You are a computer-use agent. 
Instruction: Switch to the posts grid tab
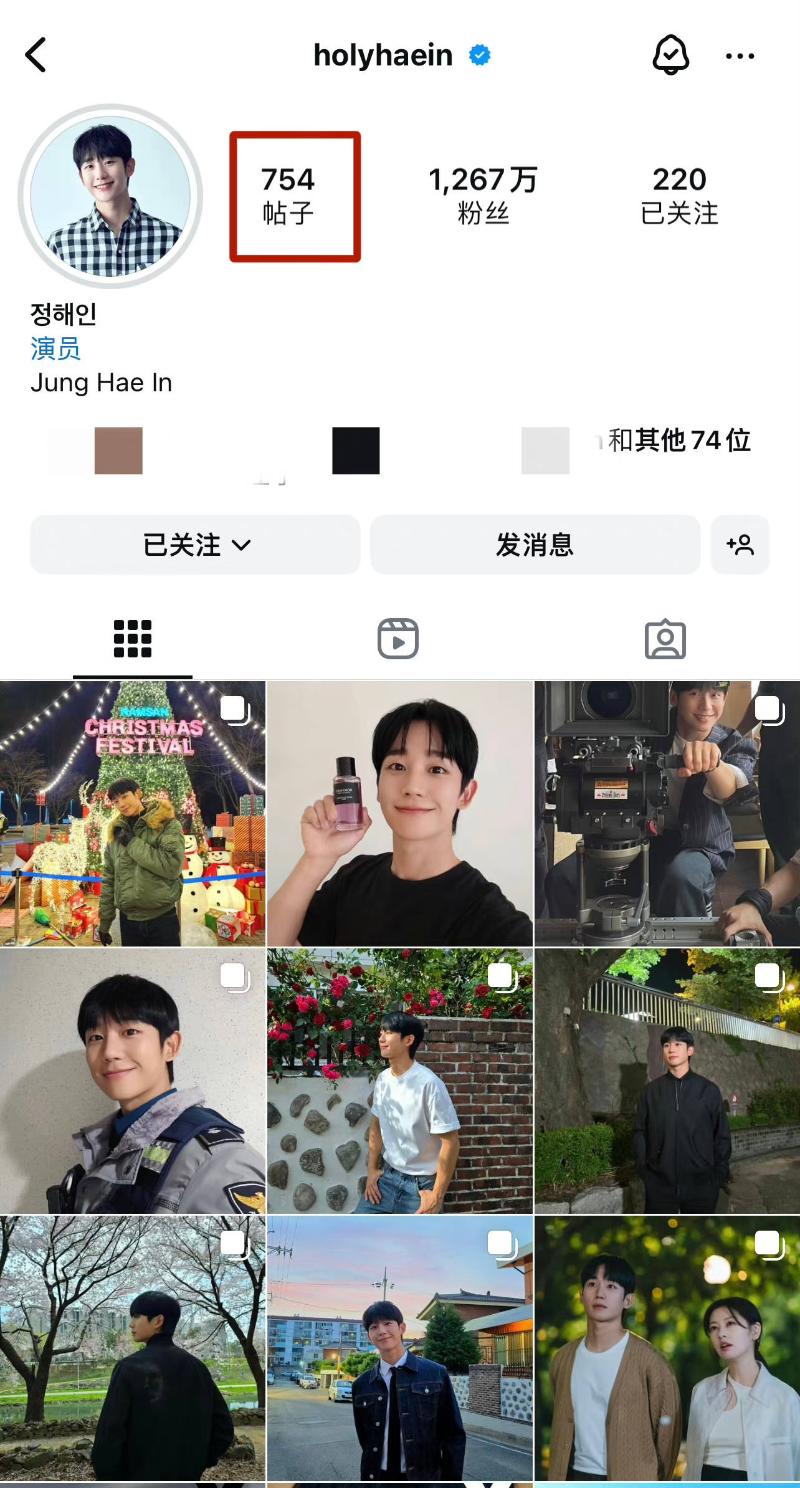[x=132, y=638]
